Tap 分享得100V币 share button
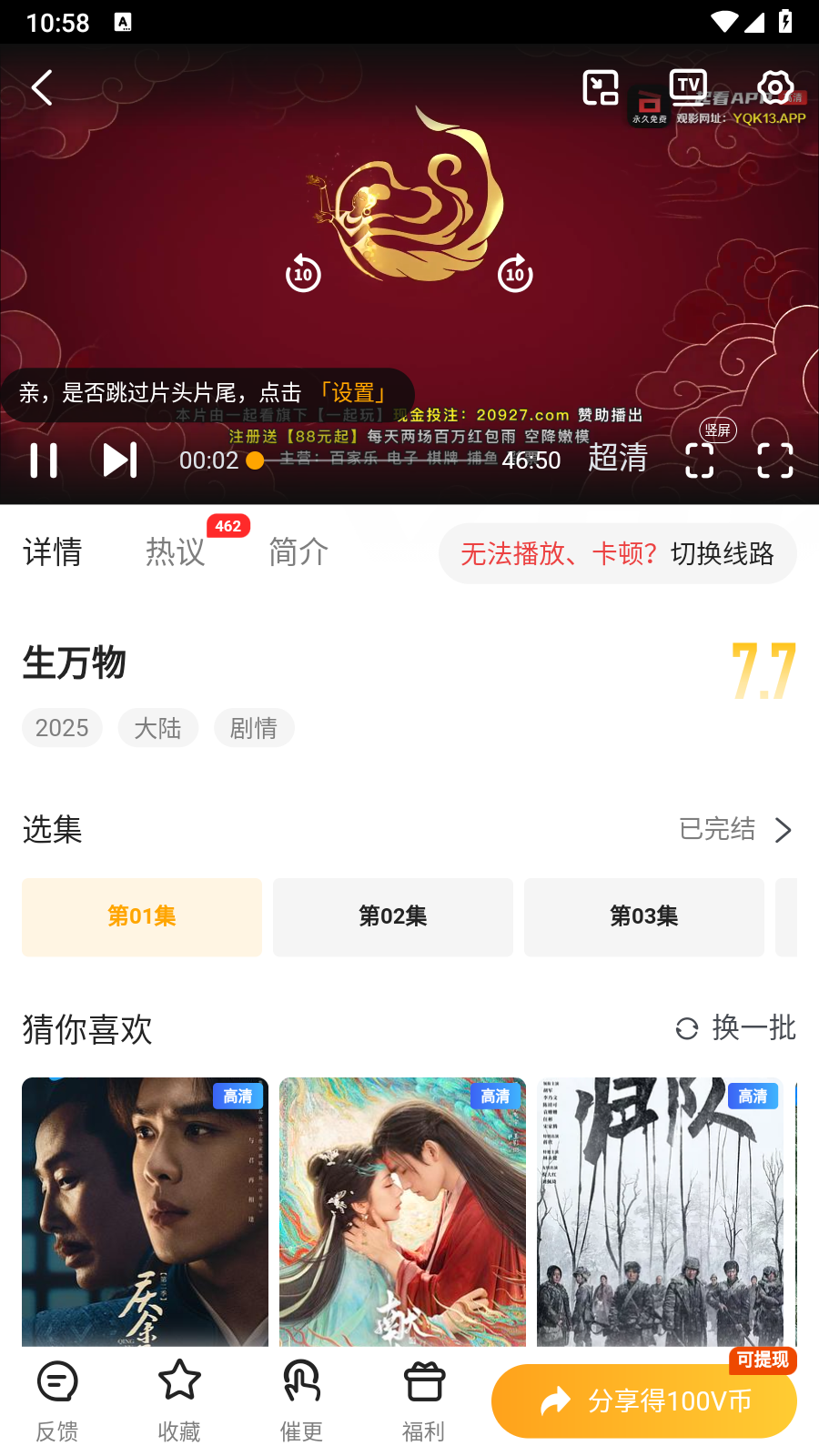 643,1400
